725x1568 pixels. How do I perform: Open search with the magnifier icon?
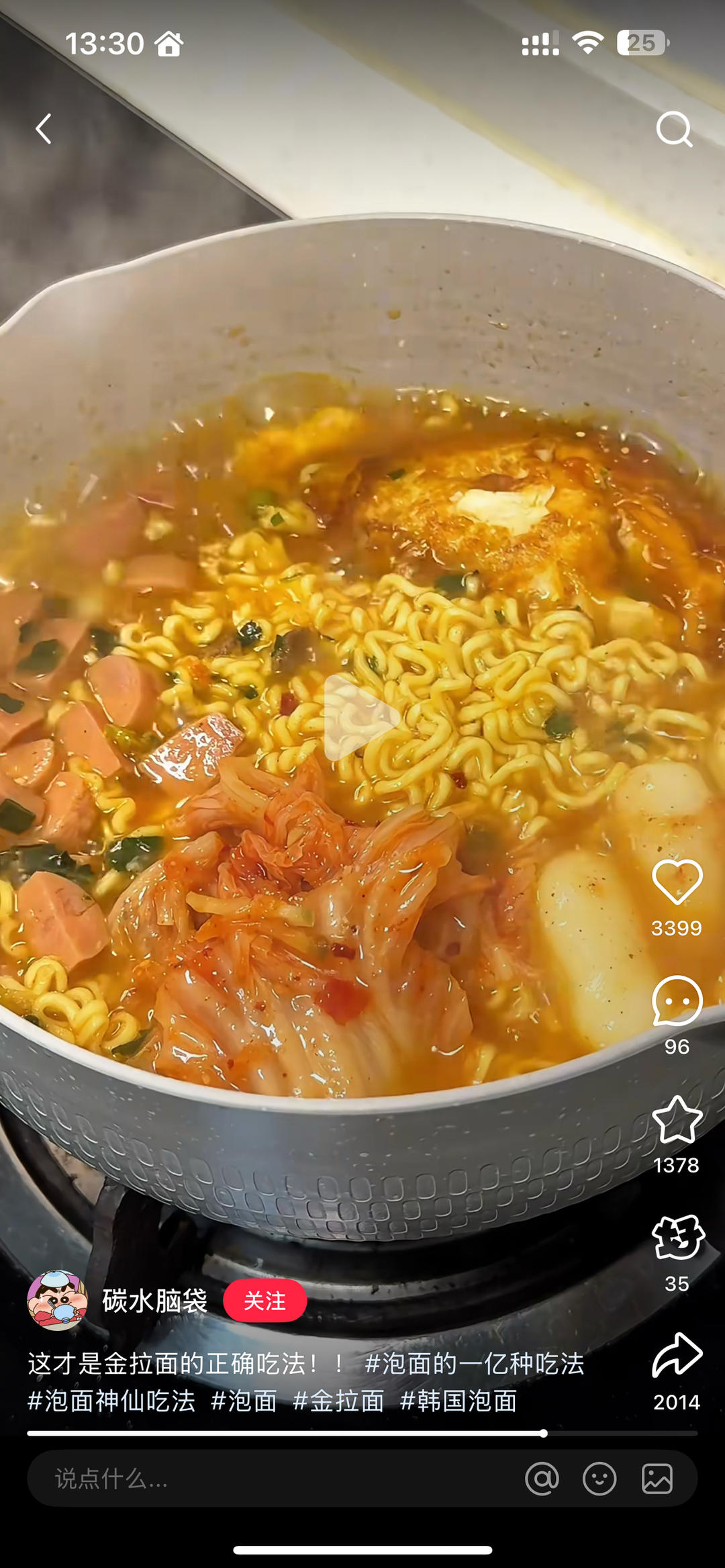click(674, 128)
